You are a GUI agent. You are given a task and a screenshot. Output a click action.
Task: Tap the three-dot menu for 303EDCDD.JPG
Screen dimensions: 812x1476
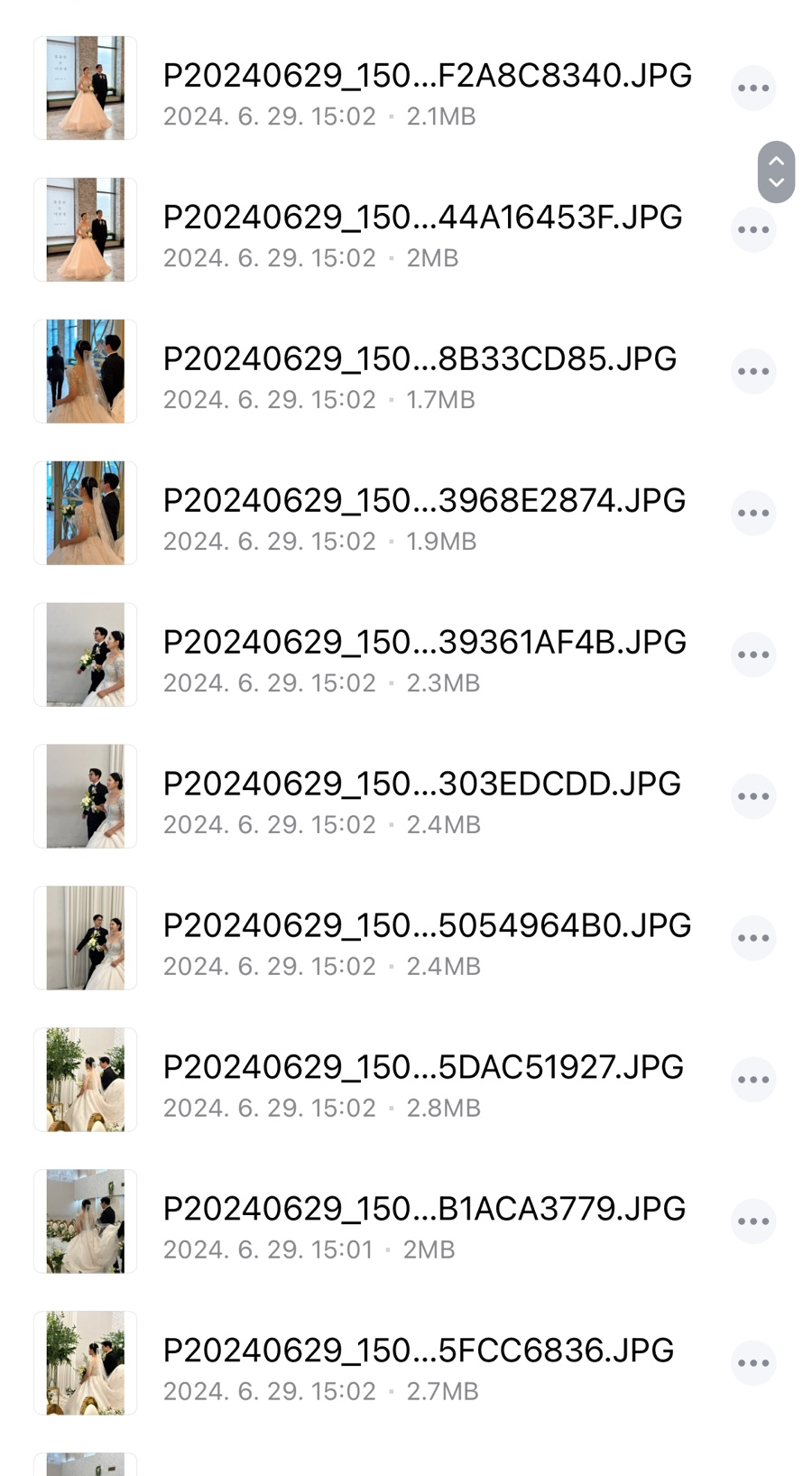coord(752,796)
